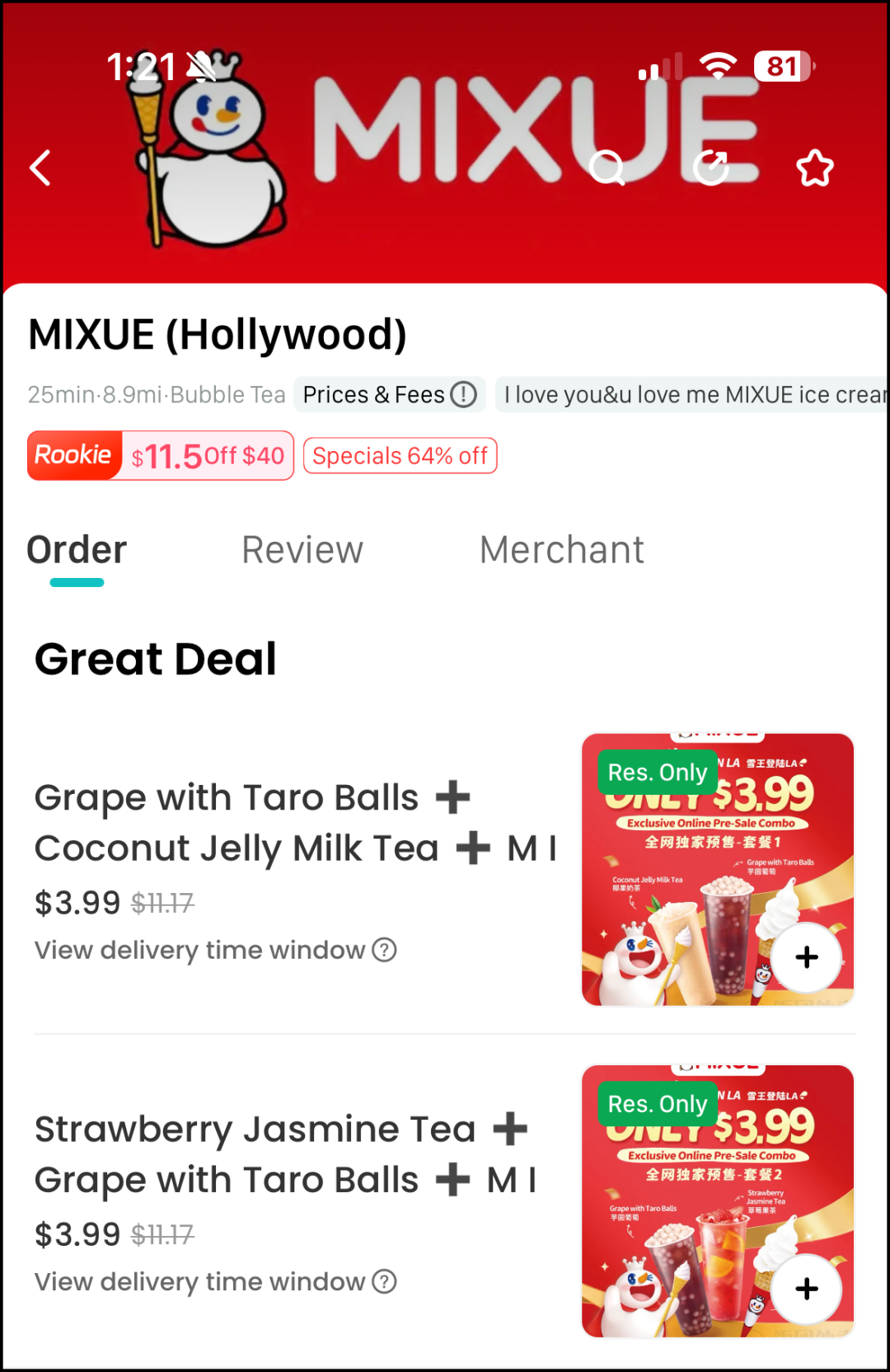890x1372 pixels.
Task: View delivery time window for Coconut Jelly combo
Action: point(215,951)
